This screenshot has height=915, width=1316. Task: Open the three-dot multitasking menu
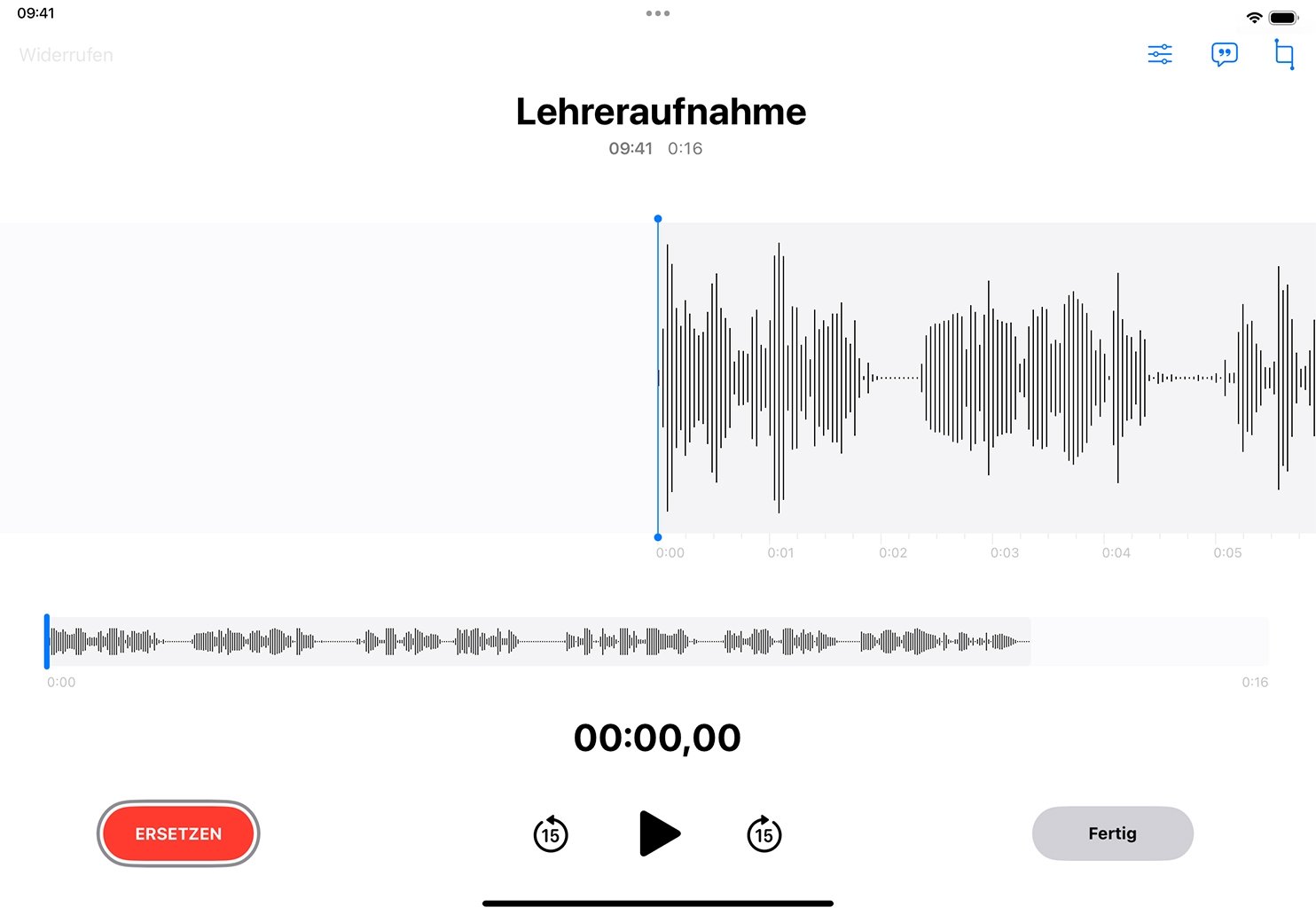click(658, 13)
